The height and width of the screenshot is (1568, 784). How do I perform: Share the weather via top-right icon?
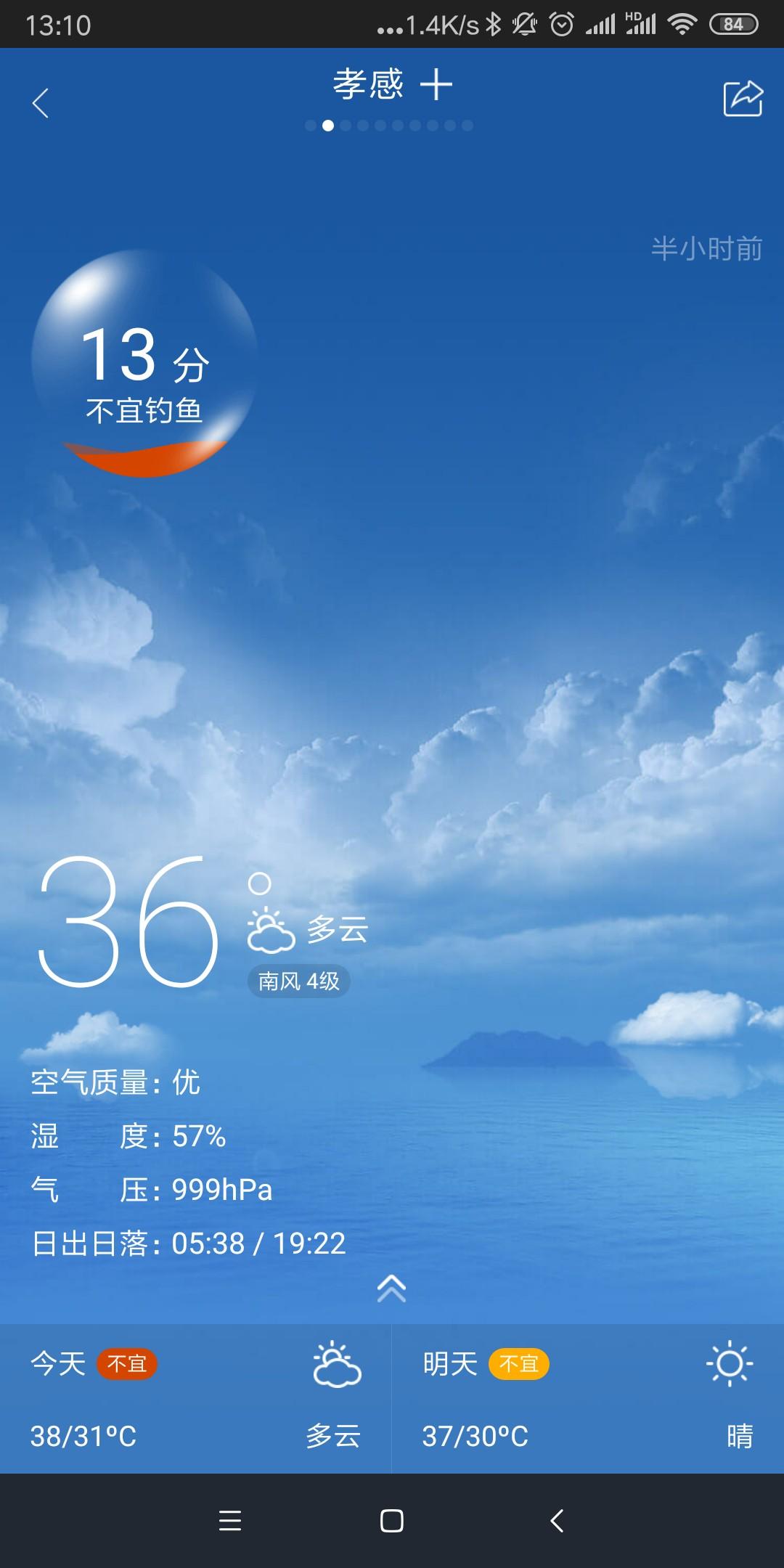[x=743, y=99]
